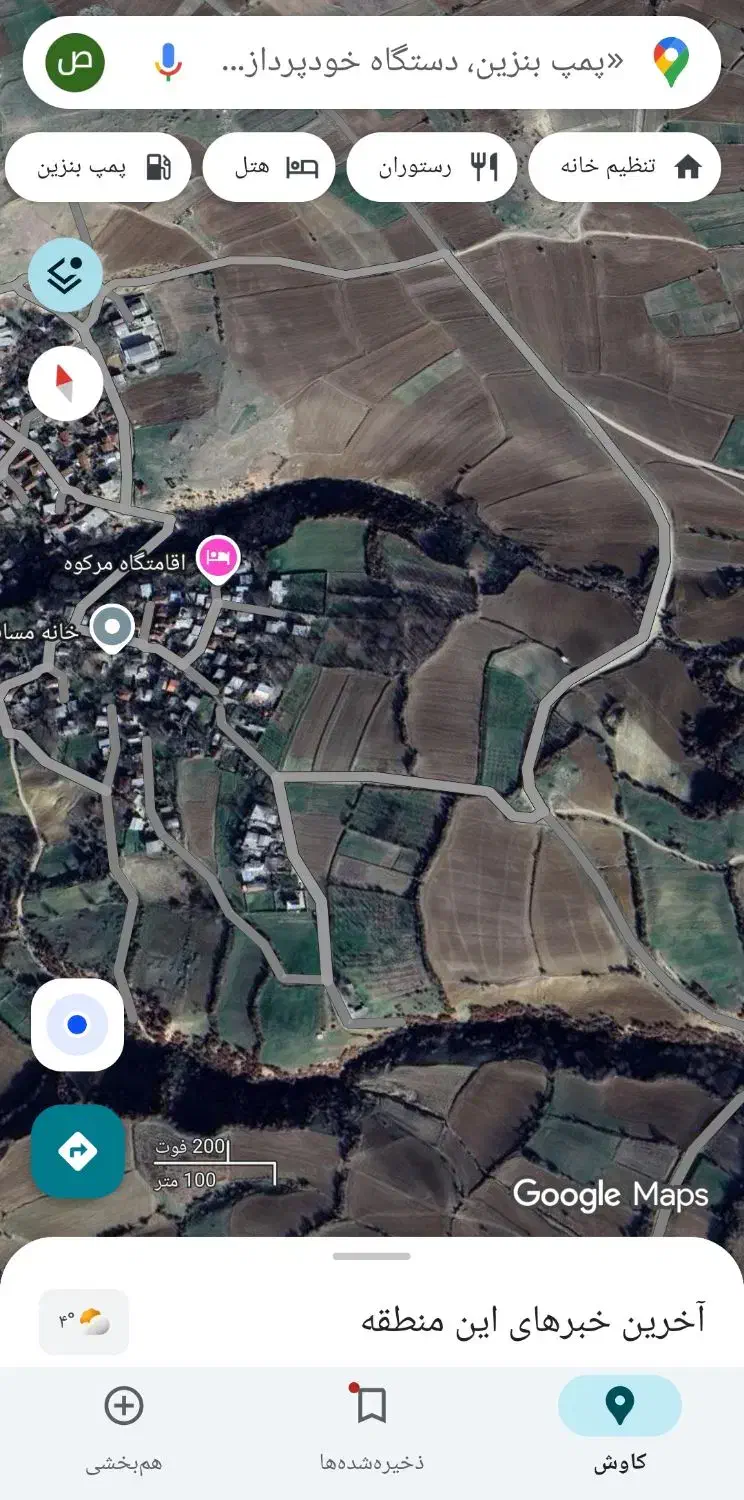Open directions with the turn arrow button
This screenshot has height=1500, width=744.
point(77,1152)
